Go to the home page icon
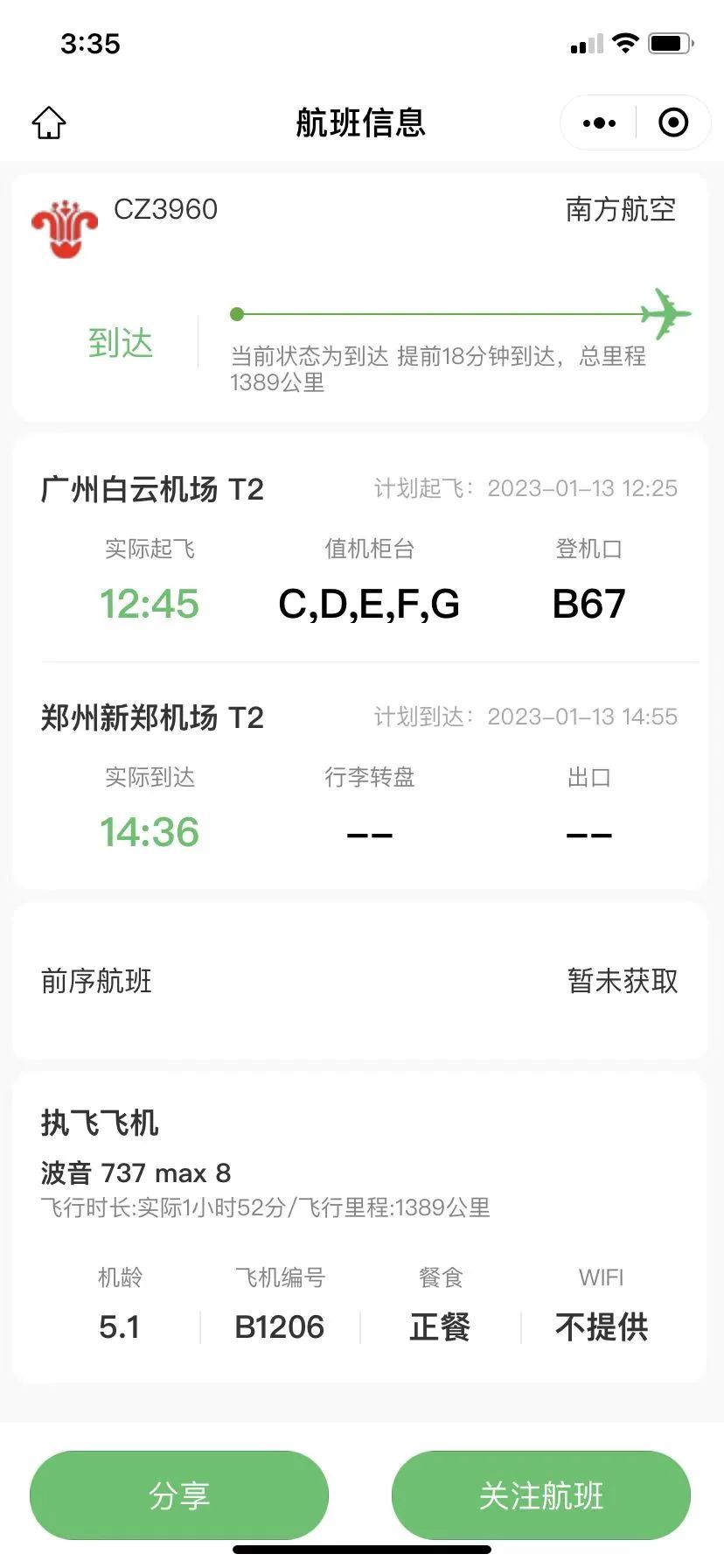Screen dimensions: 724x1568 [x=49, y=122]
